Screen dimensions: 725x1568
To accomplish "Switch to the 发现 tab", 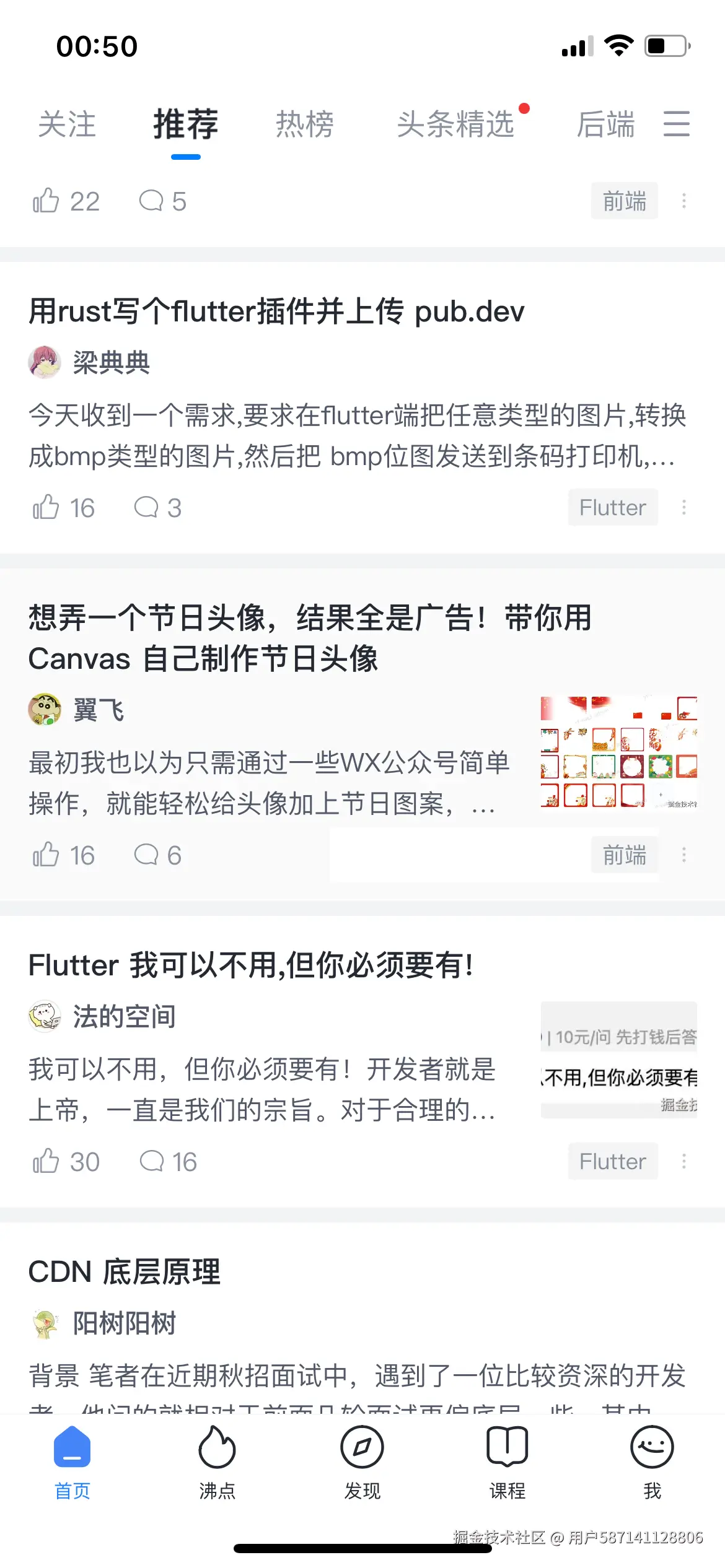I will pos(362,1463).
